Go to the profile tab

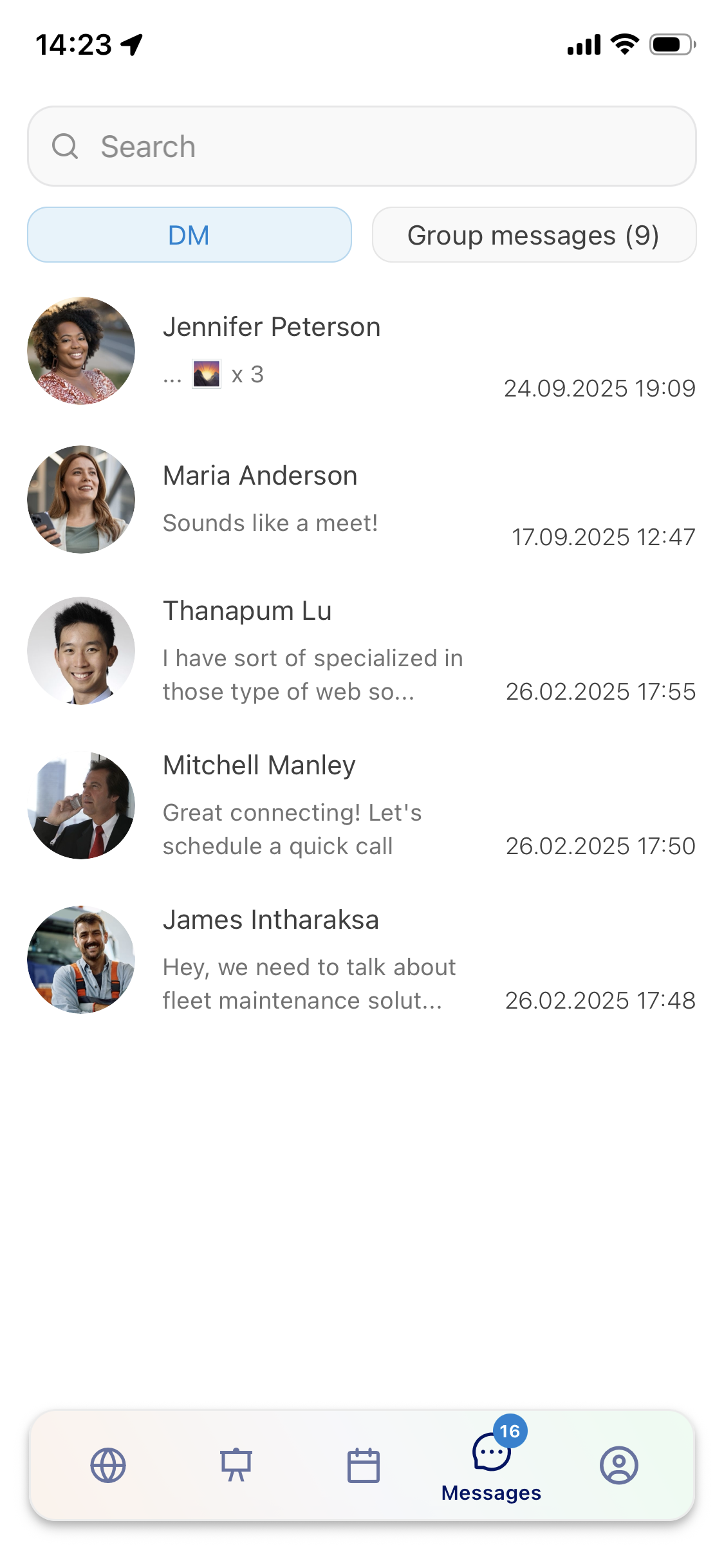618,1466
